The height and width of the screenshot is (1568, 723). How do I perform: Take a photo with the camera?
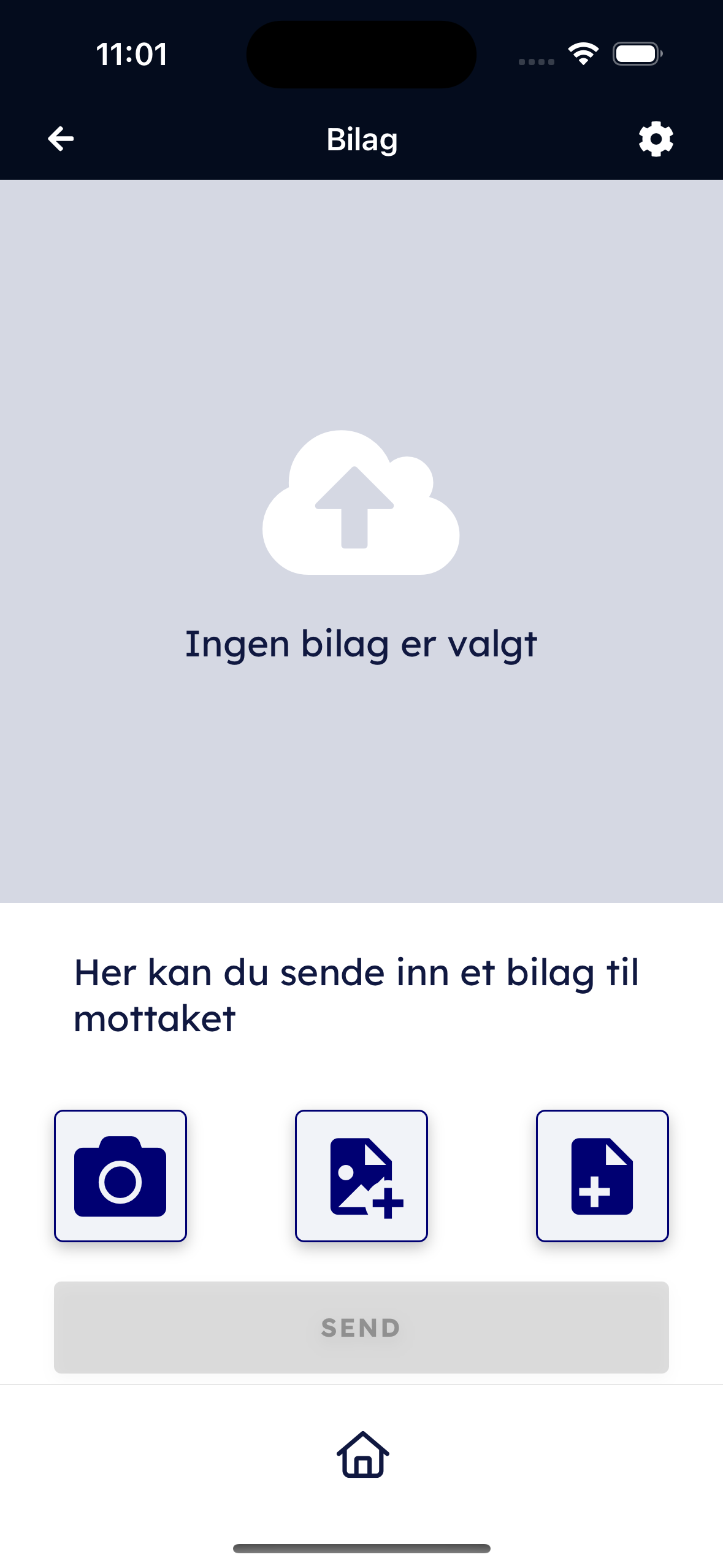(x=120, y=1176)
